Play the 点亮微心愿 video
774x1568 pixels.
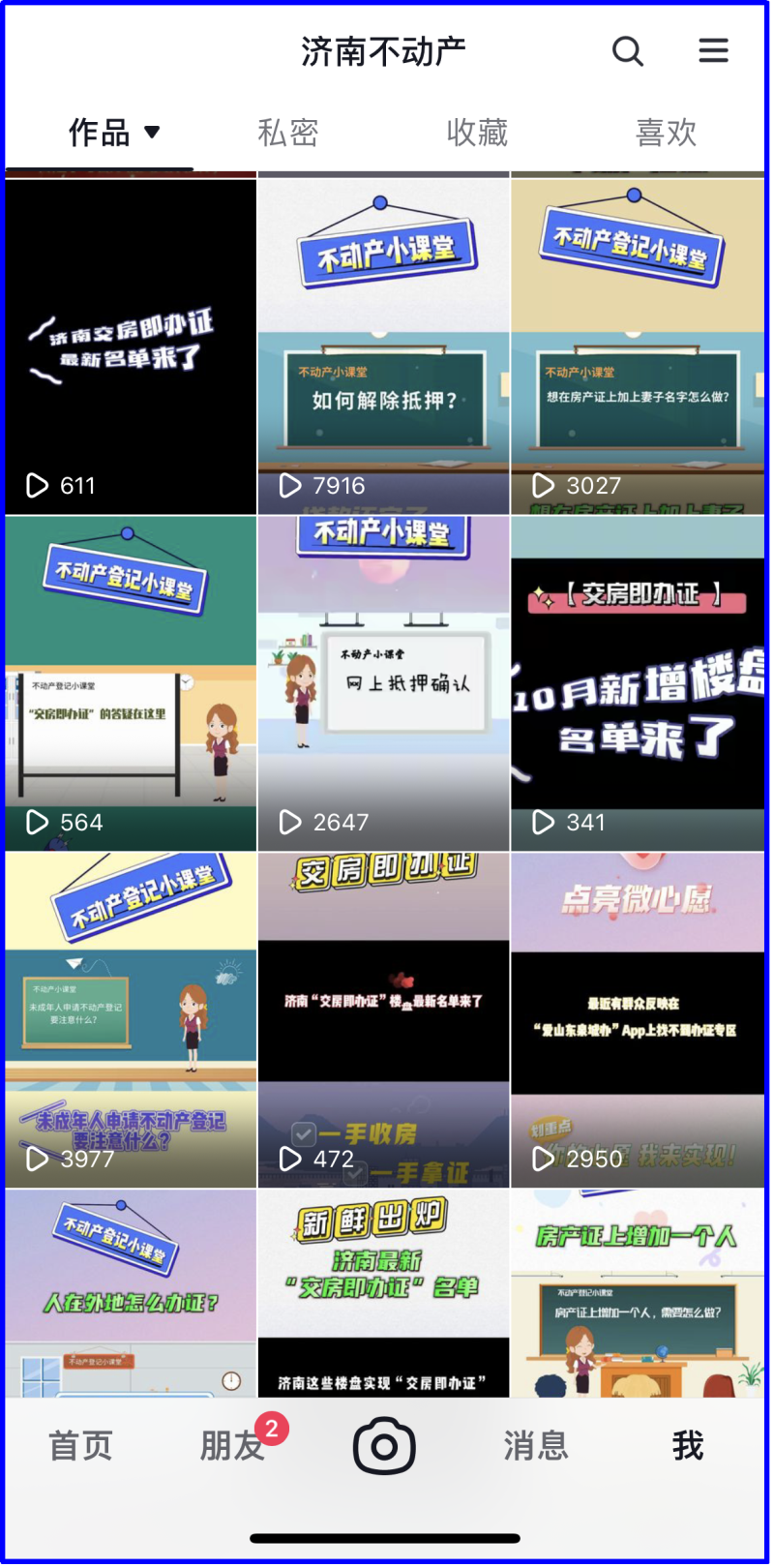[638, 1020]
